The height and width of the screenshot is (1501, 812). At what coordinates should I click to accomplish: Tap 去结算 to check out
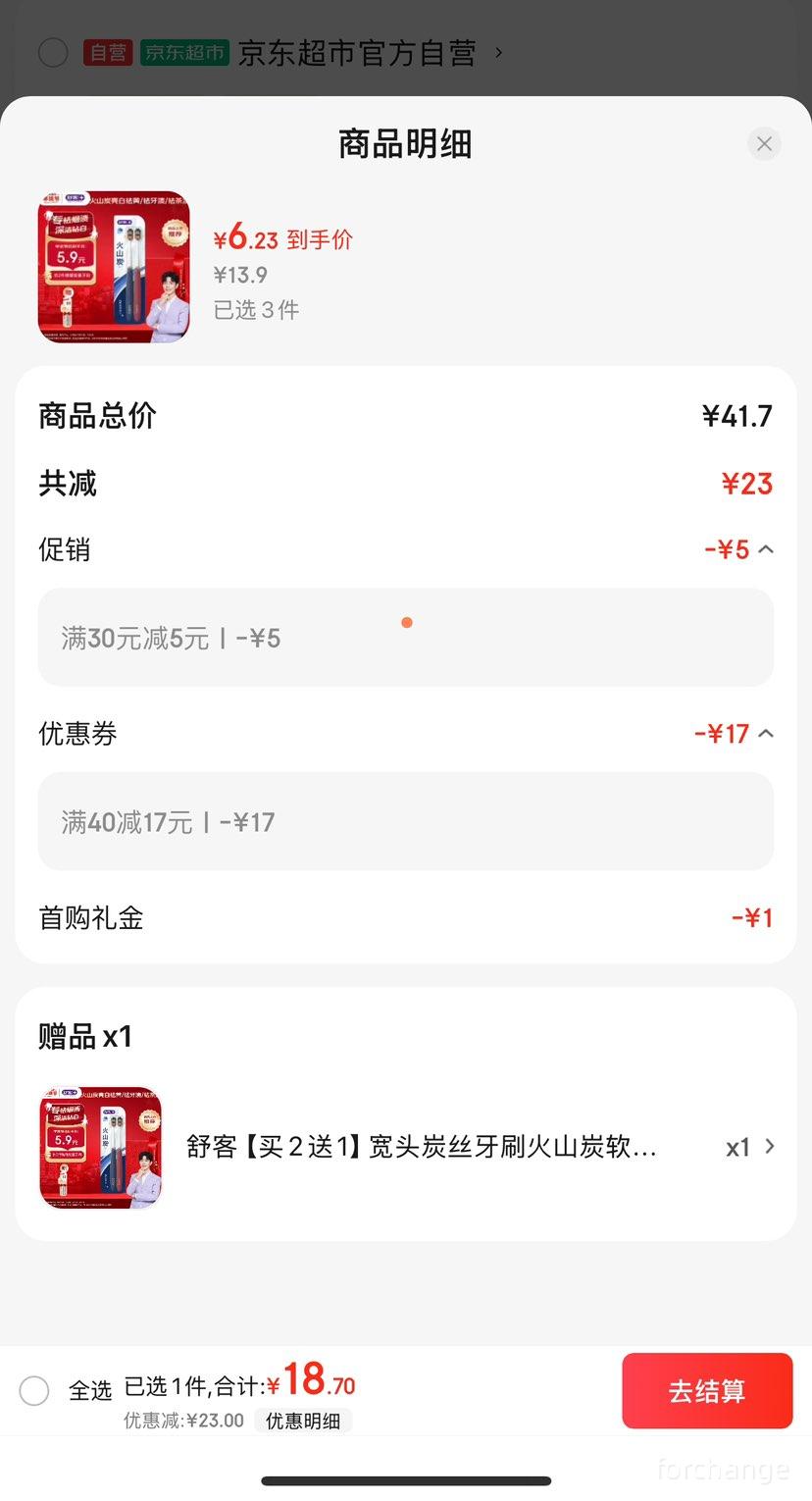[707, 1391]
